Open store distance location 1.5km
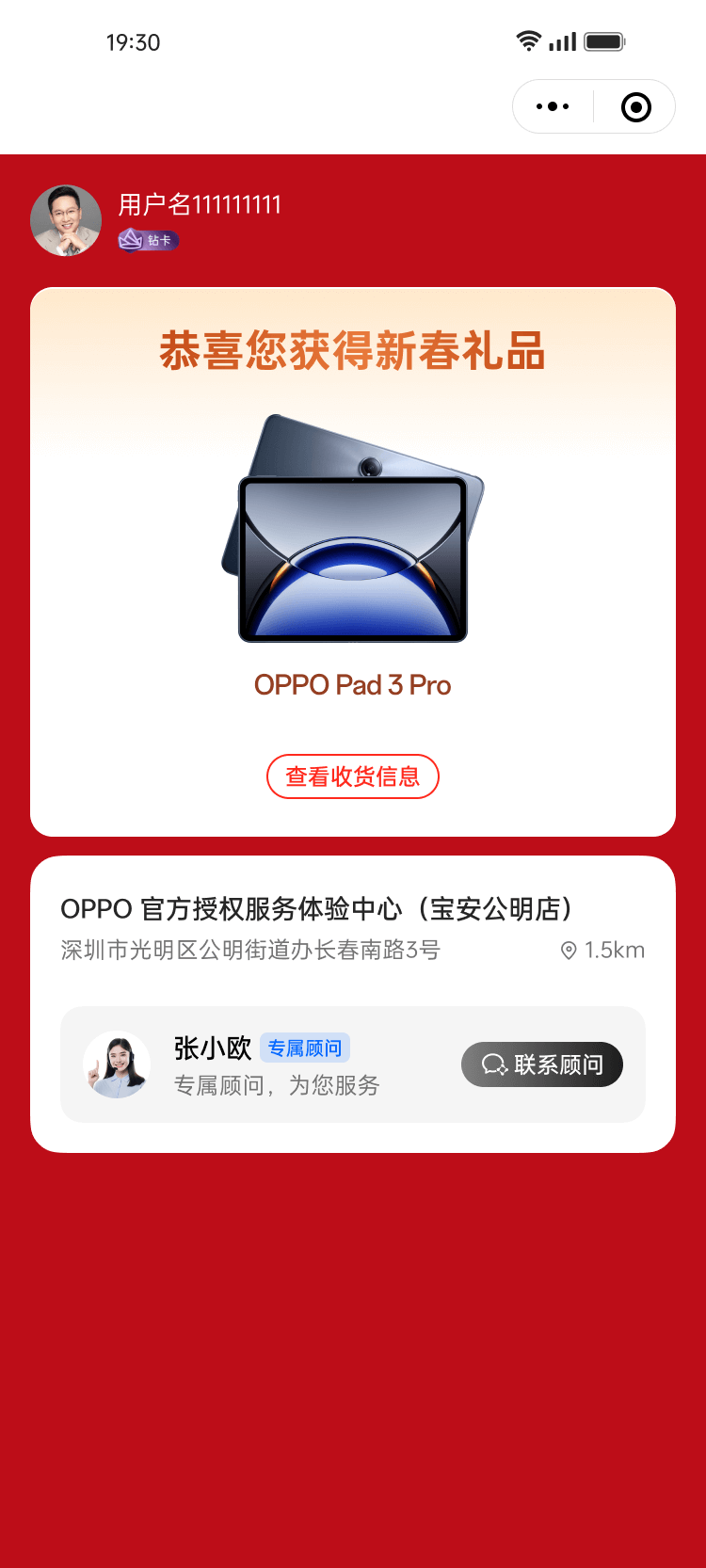 click(602, 950)
